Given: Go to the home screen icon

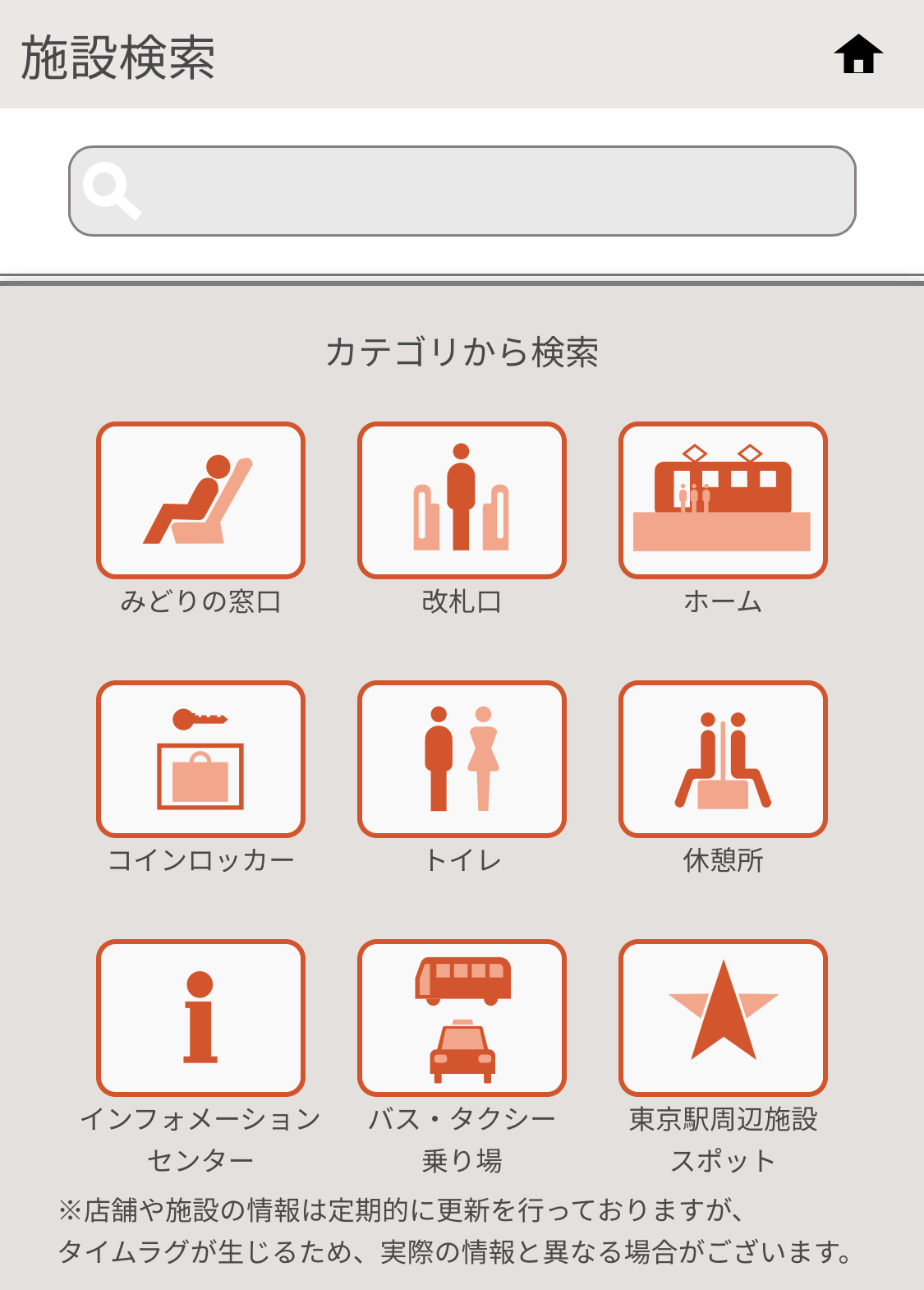Looking at the screenshot, I should click(x=858, y=54).
